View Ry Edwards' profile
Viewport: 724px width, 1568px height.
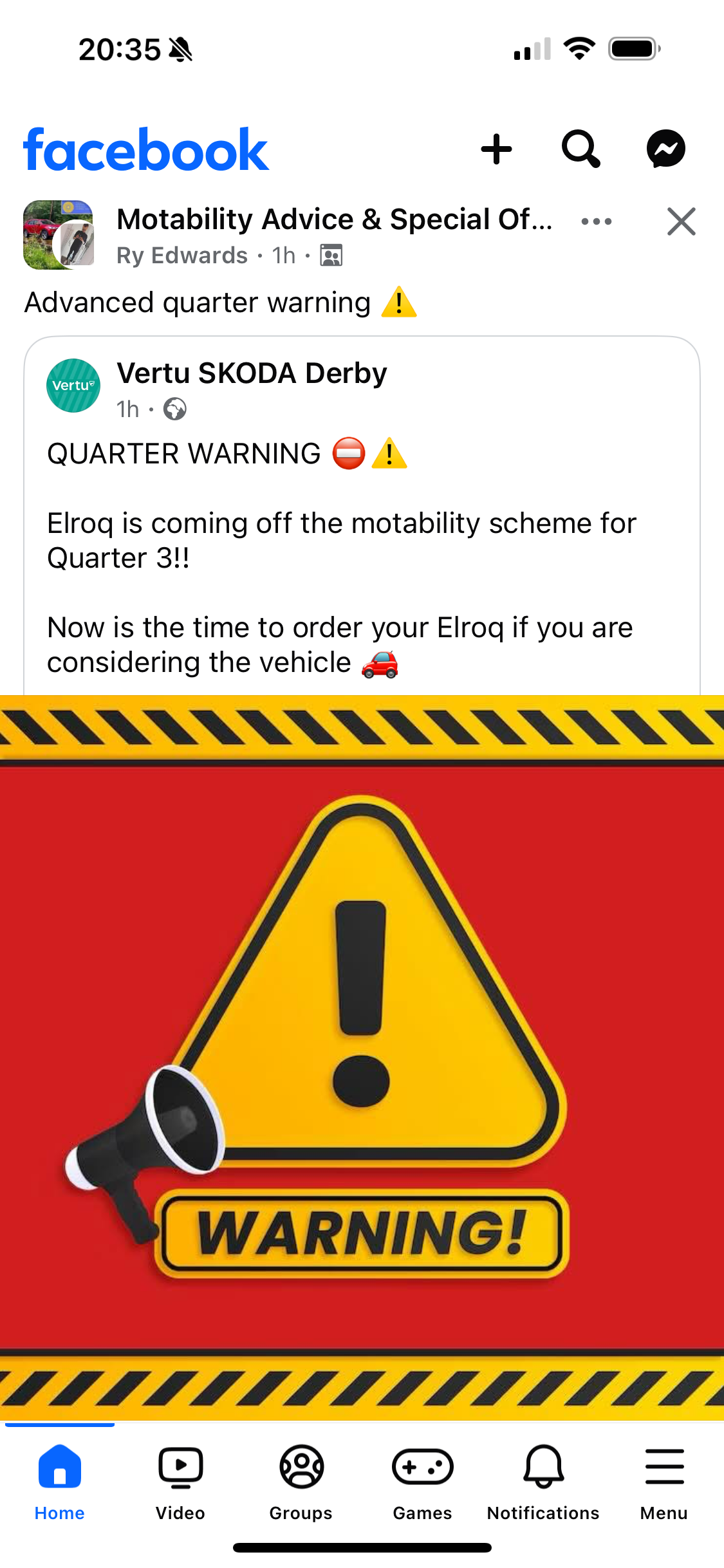click(182, 256)
